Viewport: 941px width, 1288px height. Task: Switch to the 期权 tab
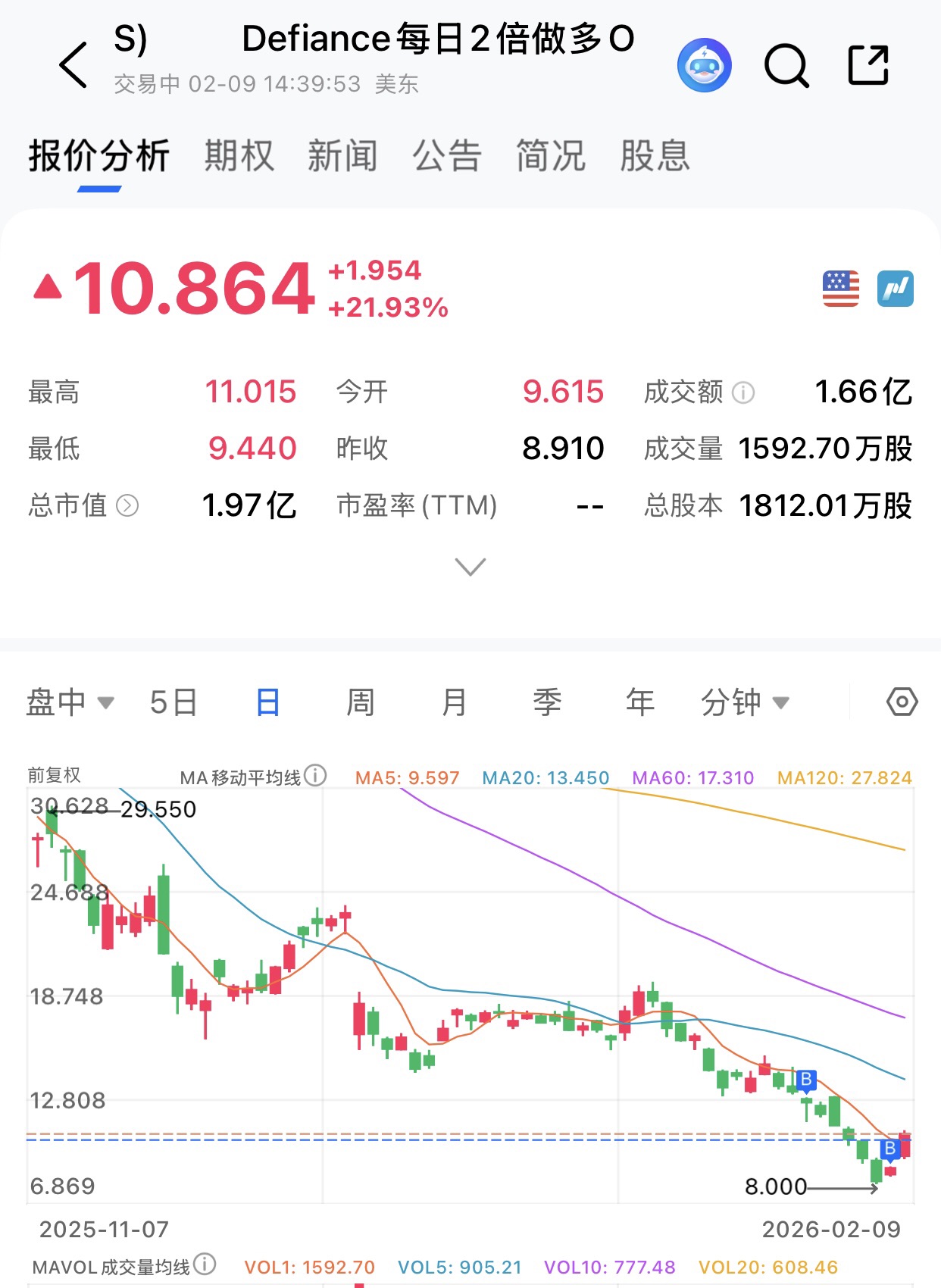(239, 156)
